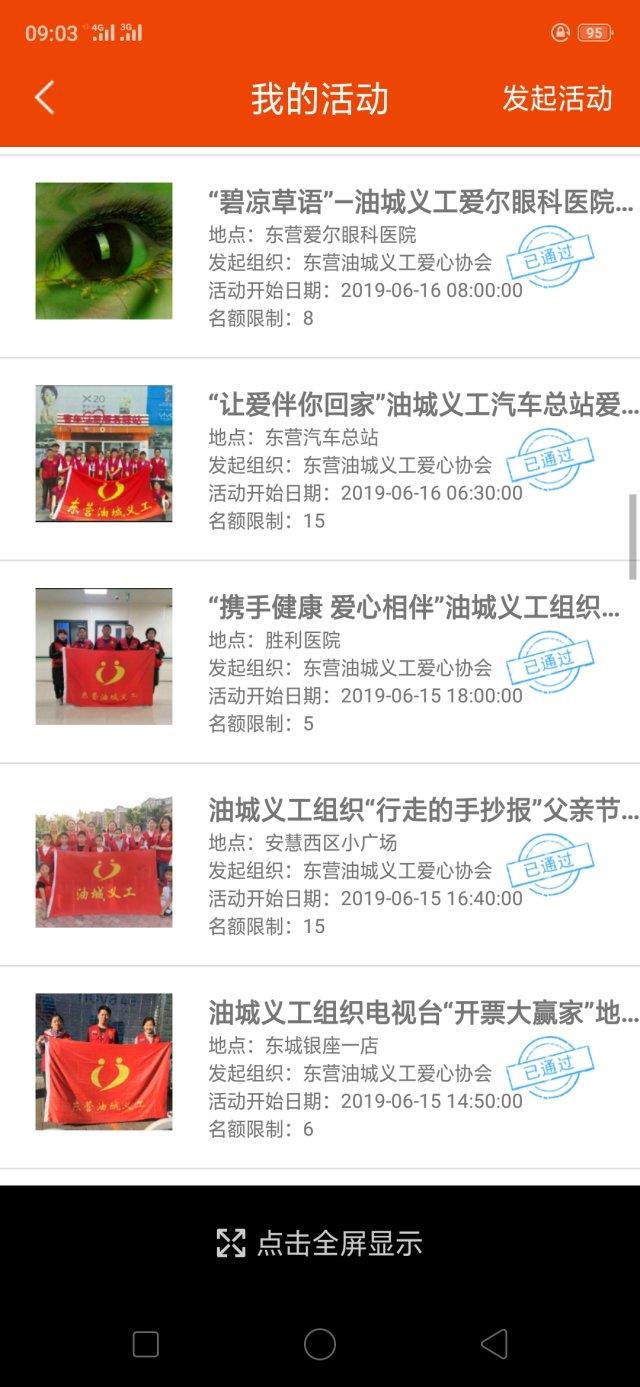The image size is (640, 1387).
Task: Open the “让爱伴你回家” 汽车总站 activity
Action: (x=320, y=459)
